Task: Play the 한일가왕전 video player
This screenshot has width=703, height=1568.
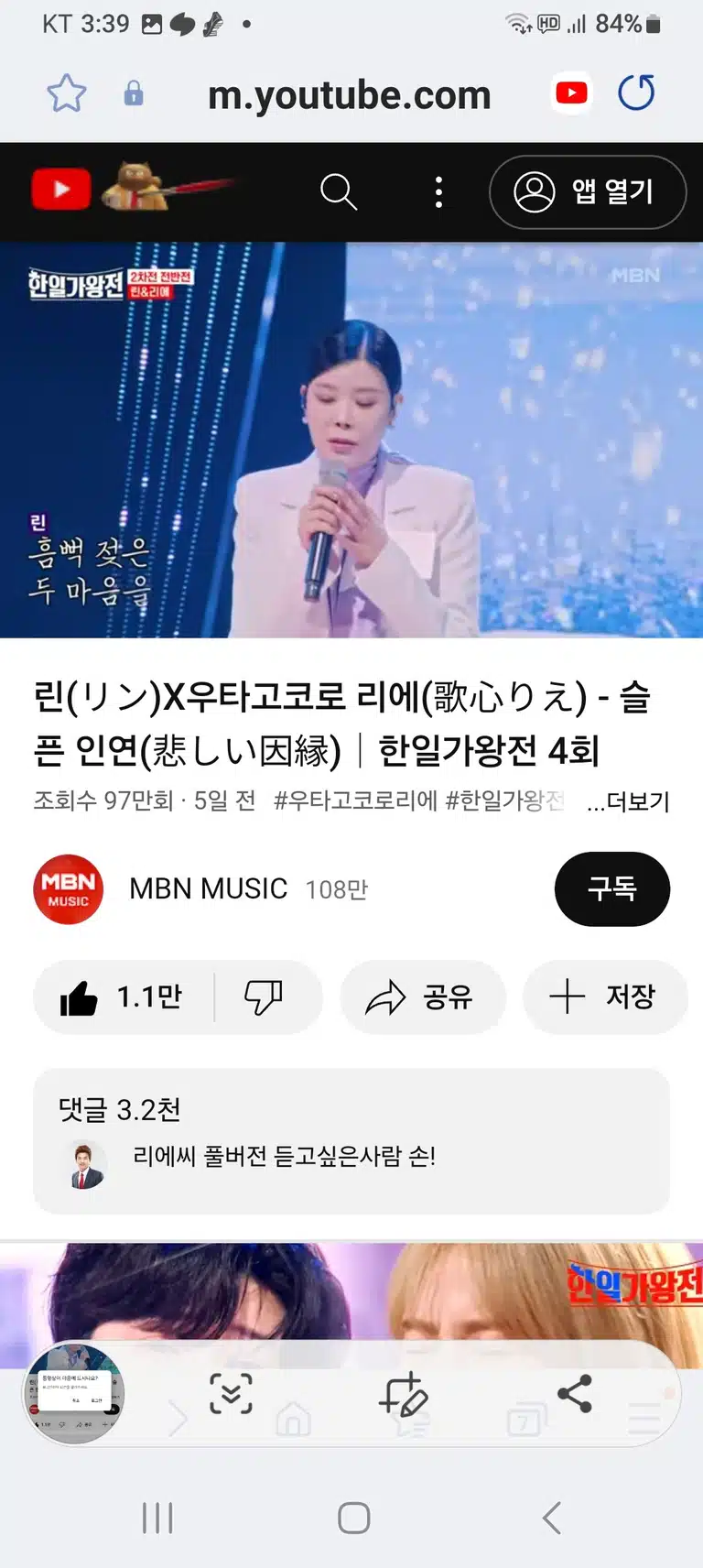Action: [351, 440]
